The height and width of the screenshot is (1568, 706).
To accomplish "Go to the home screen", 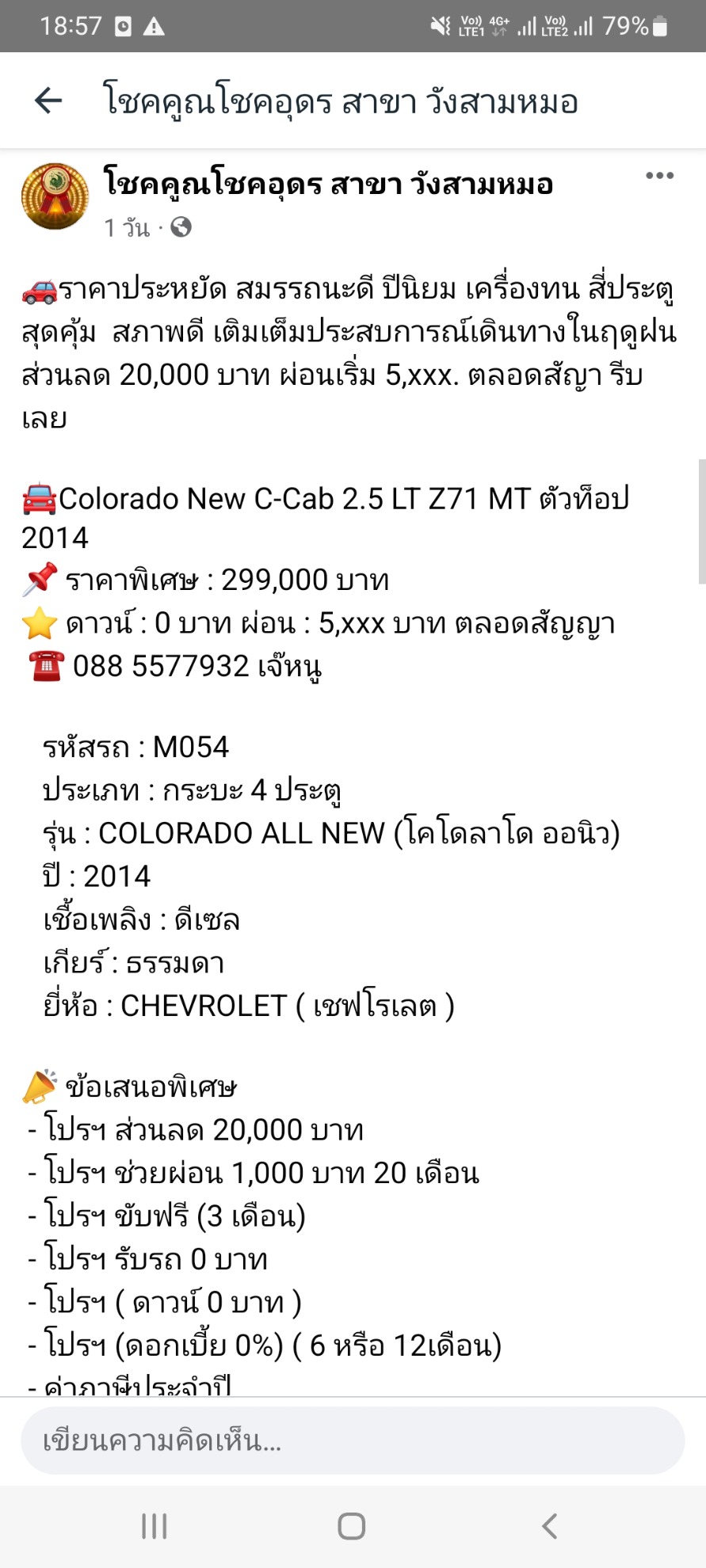I will tap(352, 1526).
